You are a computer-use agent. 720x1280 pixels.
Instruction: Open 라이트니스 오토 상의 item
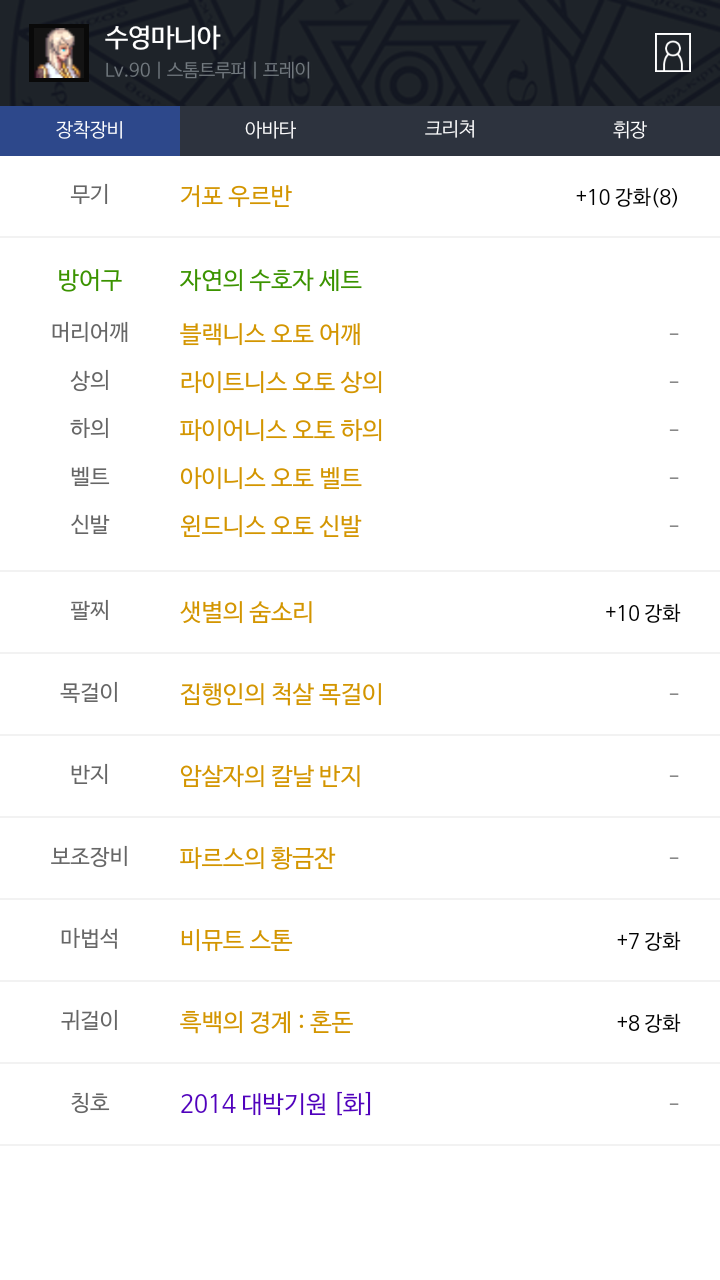(x=281, y=381)
